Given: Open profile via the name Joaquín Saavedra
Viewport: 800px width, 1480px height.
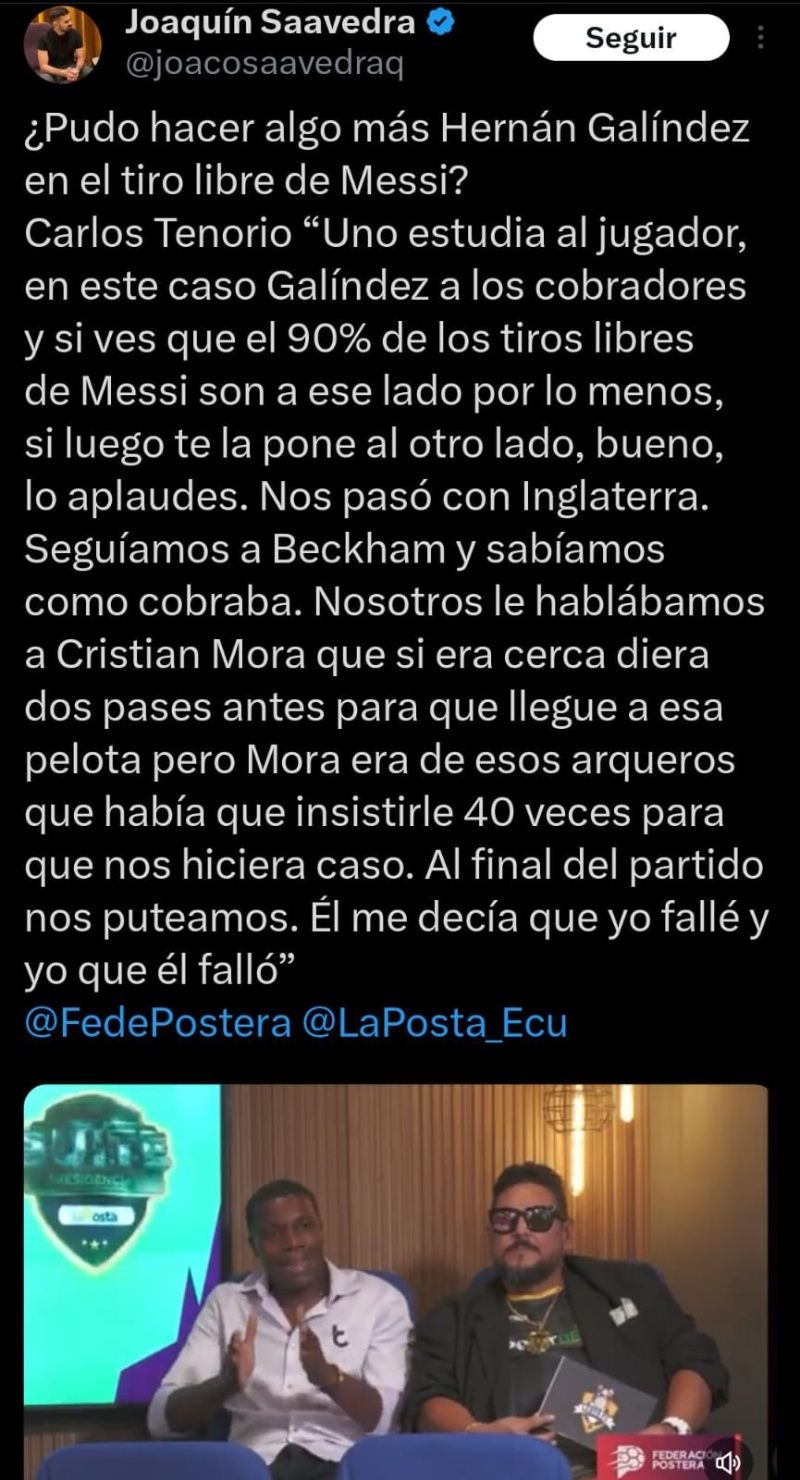Looking at the screenshot, I should [270, 24].
